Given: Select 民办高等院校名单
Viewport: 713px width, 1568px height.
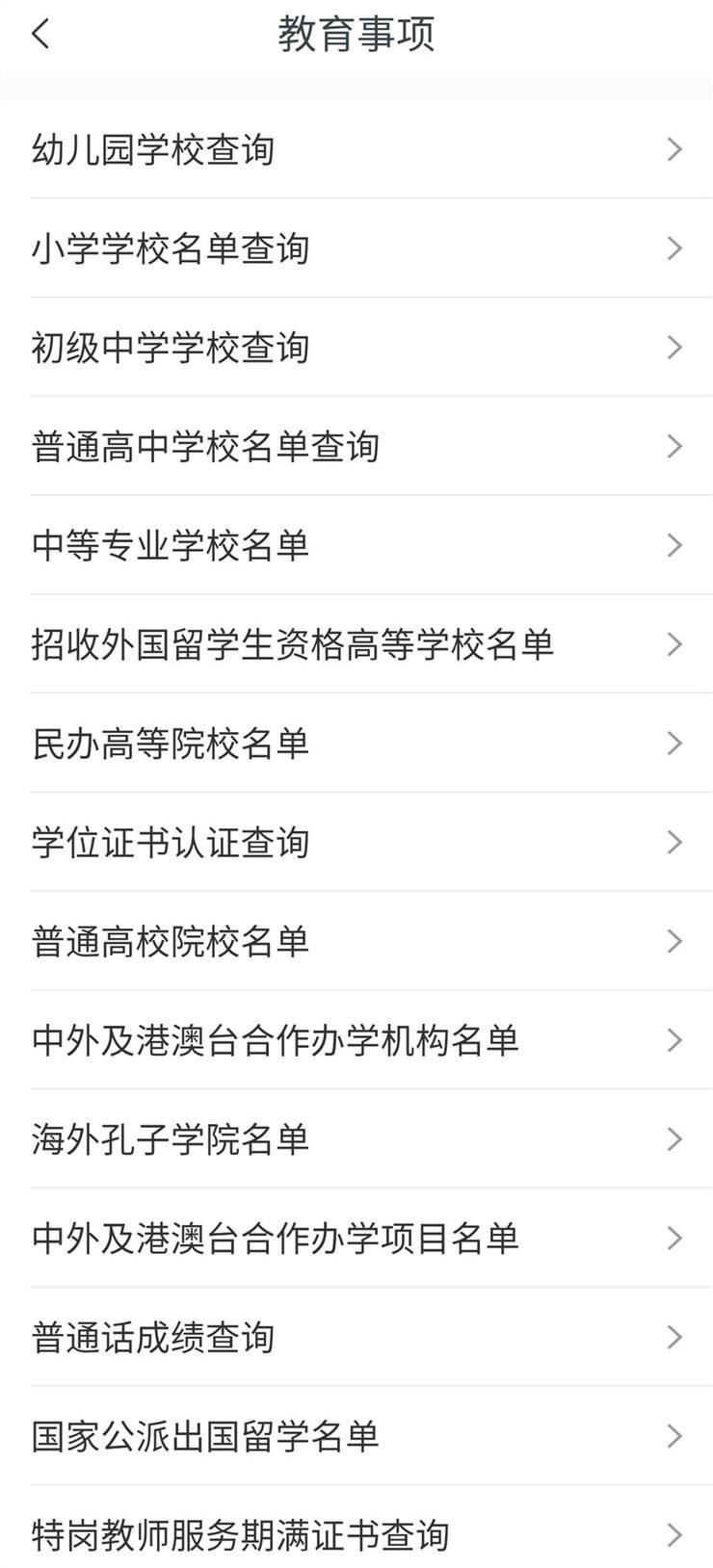Looking at the screenshot, I should [356, 744].
